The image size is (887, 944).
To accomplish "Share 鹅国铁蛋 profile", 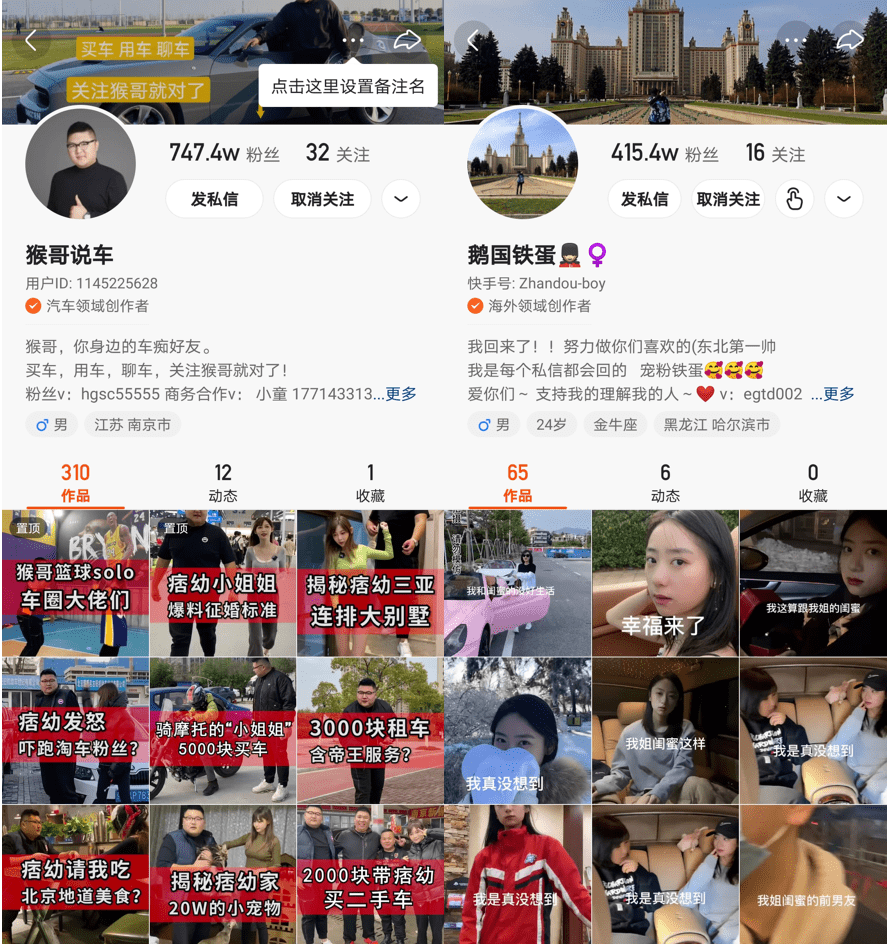I will pos(849,40).
